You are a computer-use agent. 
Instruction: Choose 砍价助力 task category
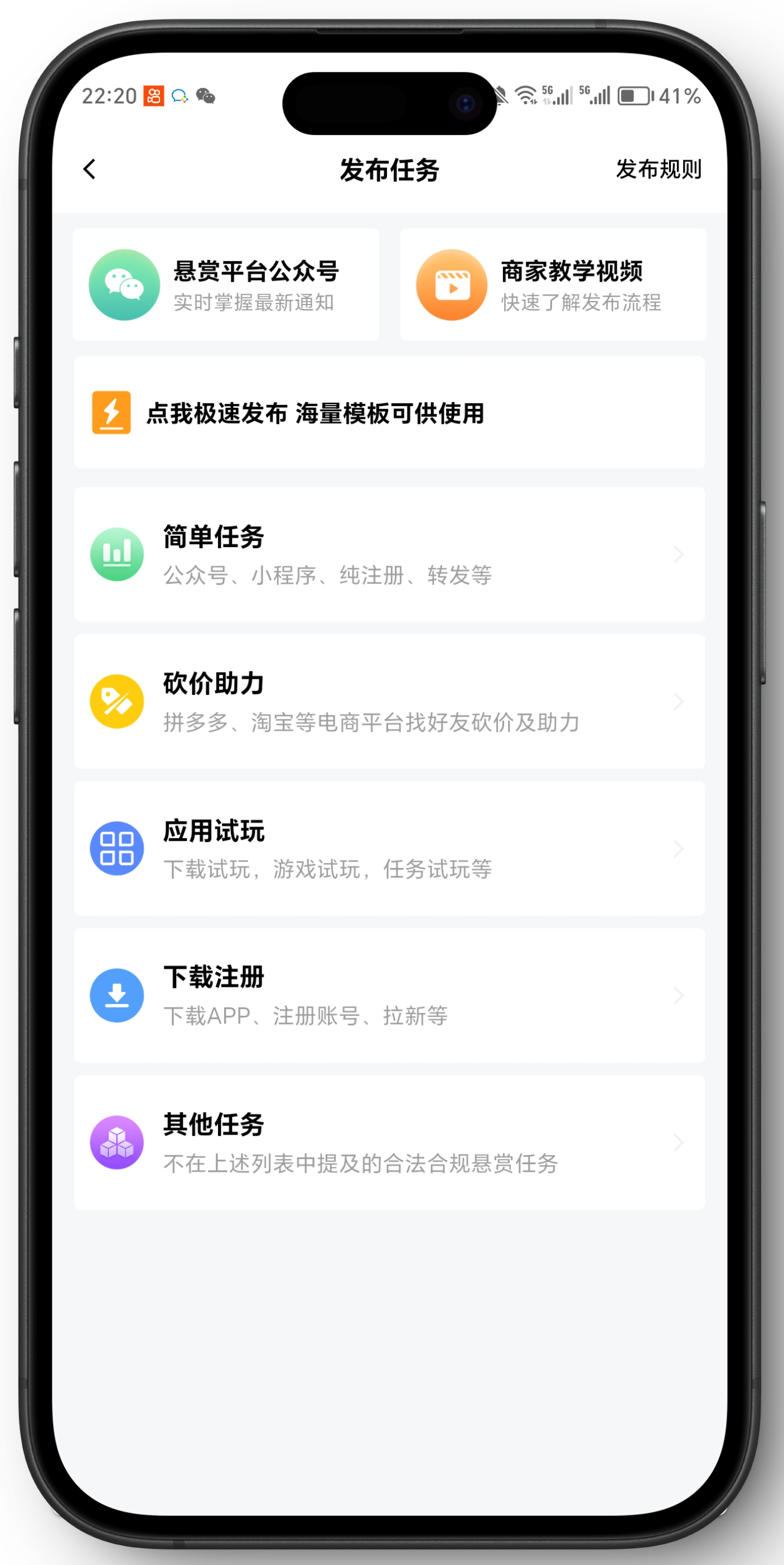(389, 701)
